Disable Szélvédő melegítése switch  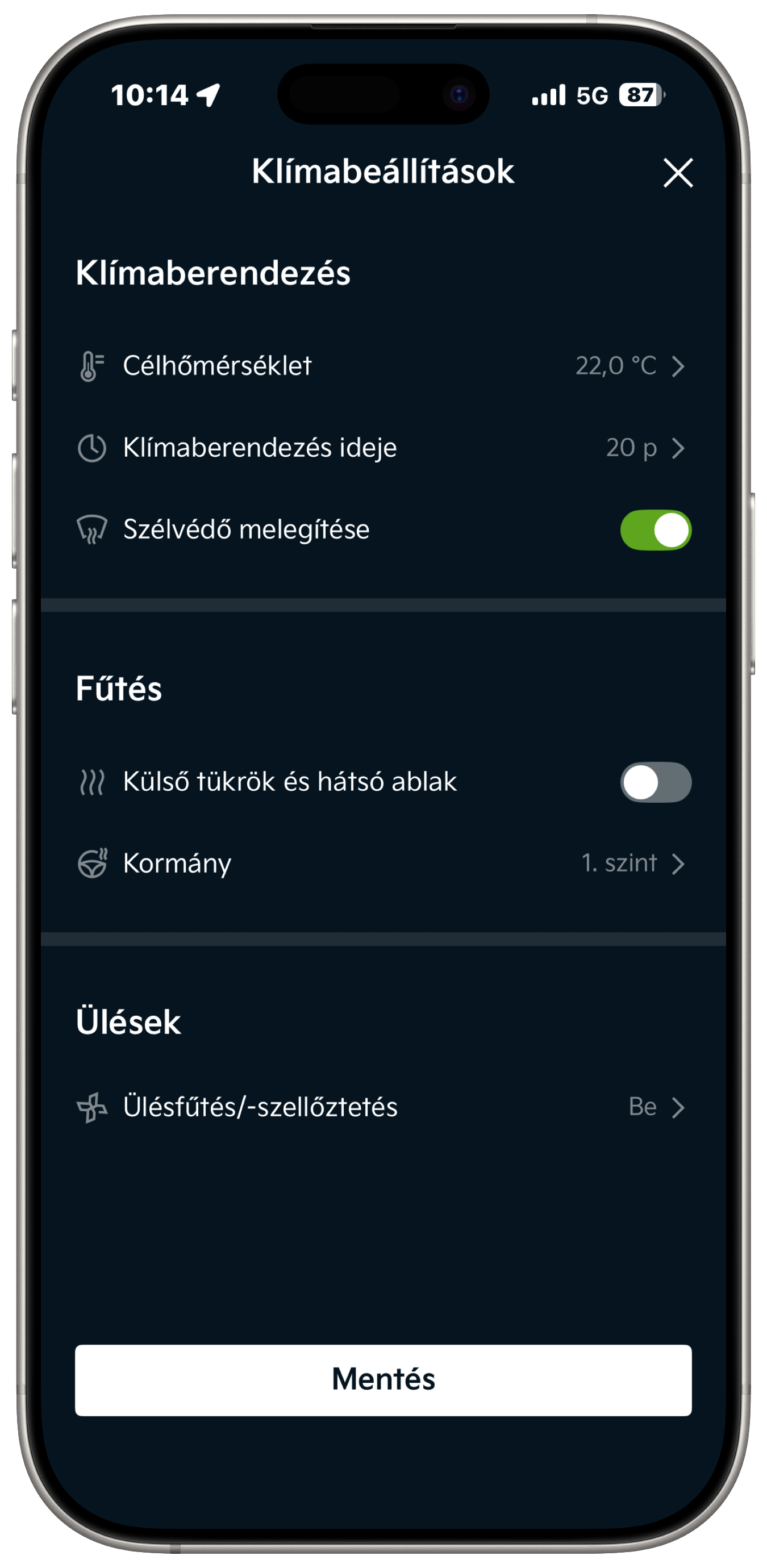pos(655,529)
